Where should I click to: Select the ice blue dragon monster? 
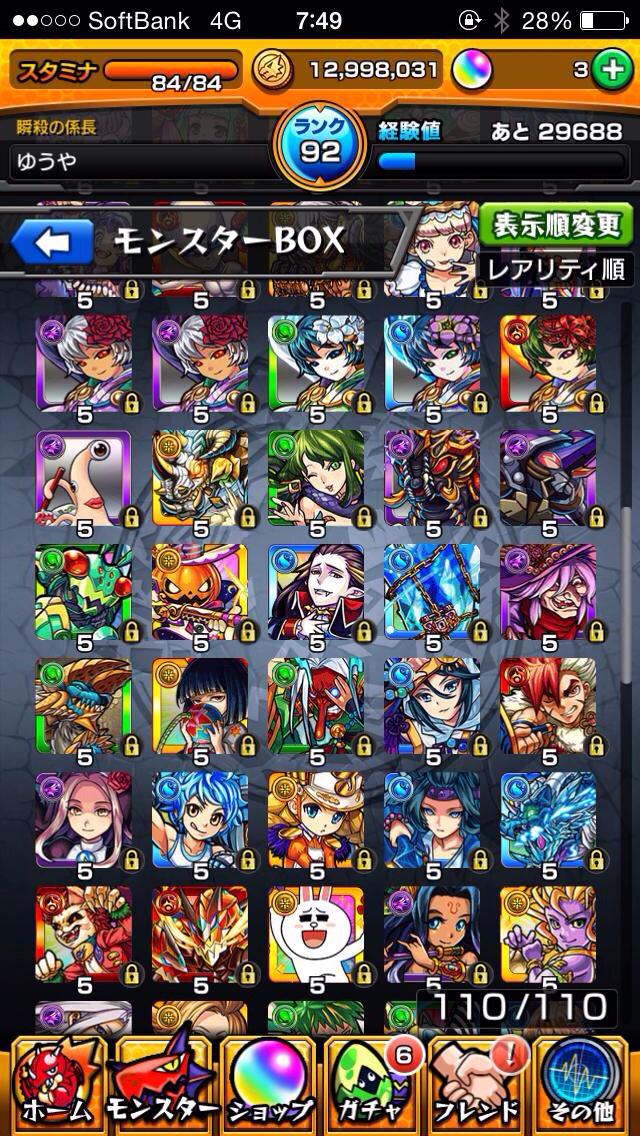(547, 818)
